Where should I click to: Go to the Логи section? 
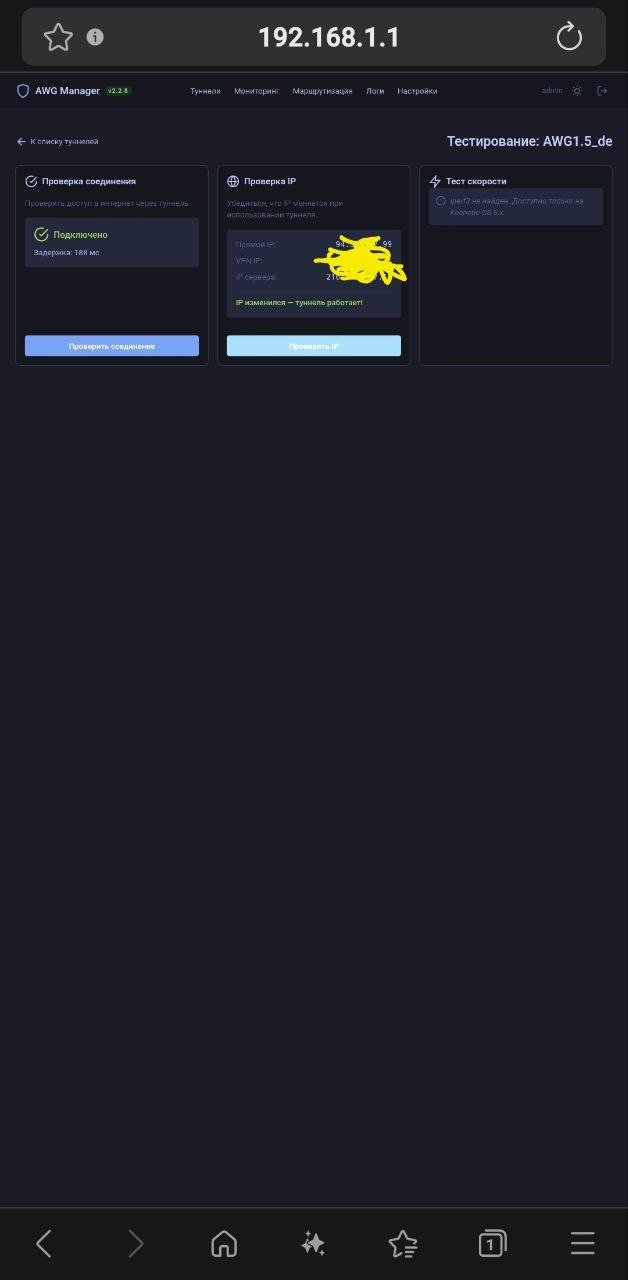pyautogui.click(x=375, y=91)
